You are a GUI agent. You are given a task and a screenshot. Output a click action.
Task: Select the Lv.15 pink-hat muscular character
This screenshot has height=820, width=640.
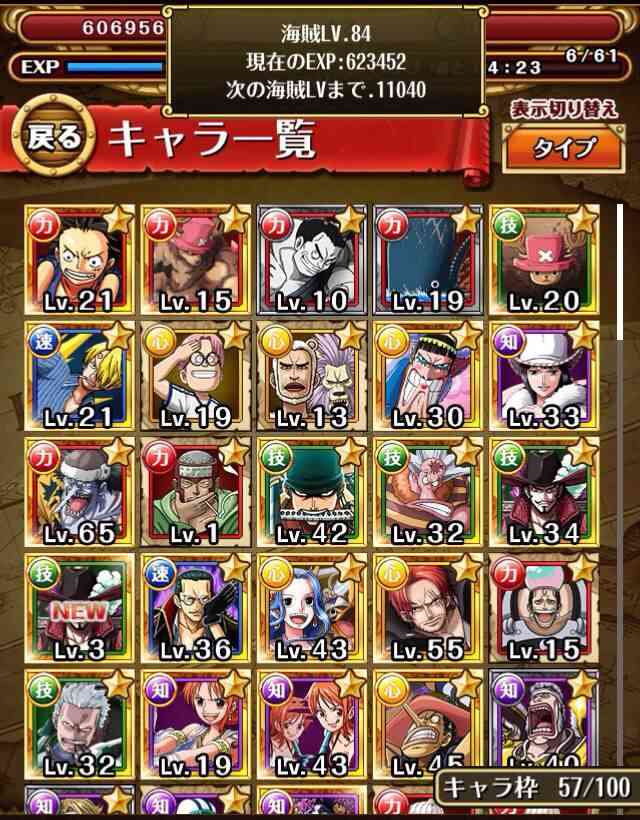coord(196,260)
